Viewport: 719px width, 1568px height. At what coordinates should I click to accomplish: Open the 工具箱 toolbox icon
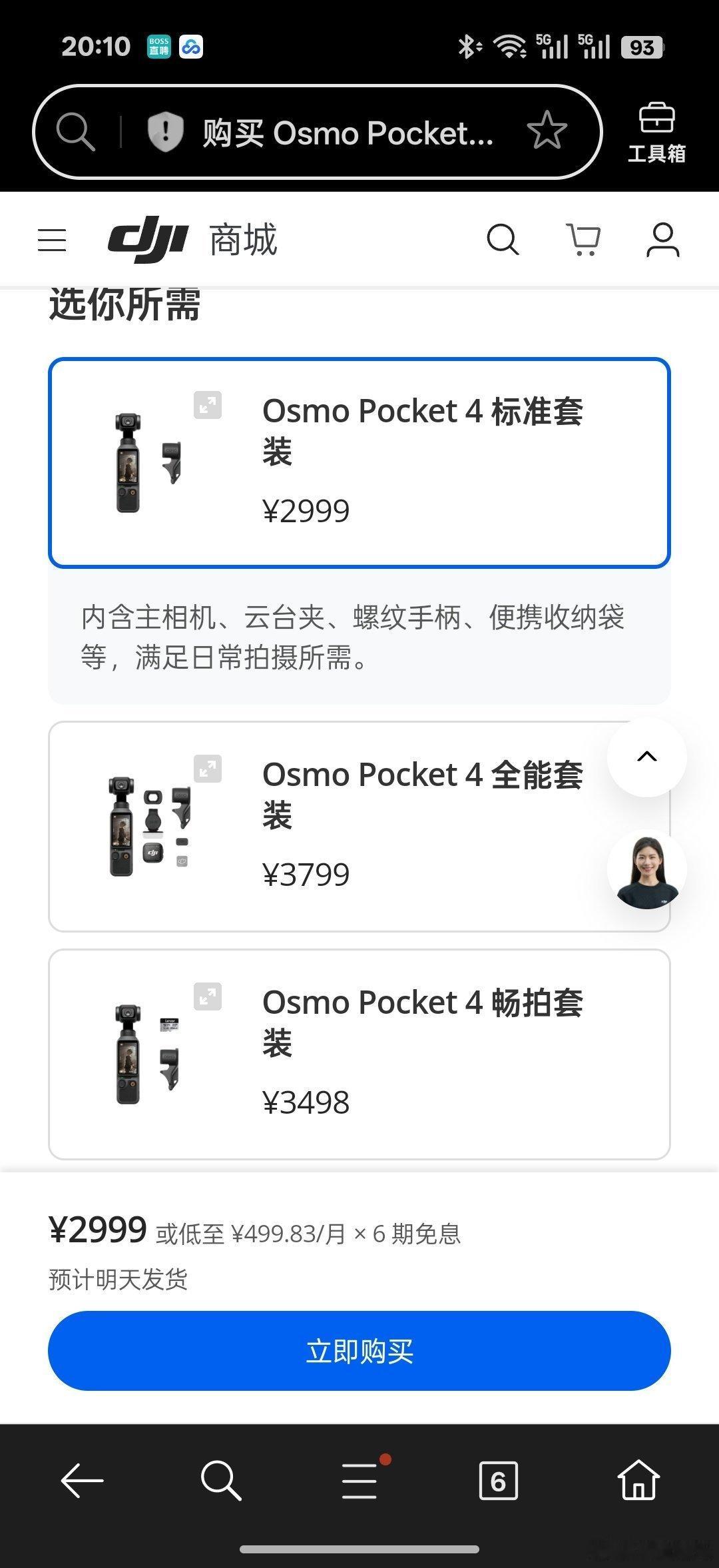point(656,130)
